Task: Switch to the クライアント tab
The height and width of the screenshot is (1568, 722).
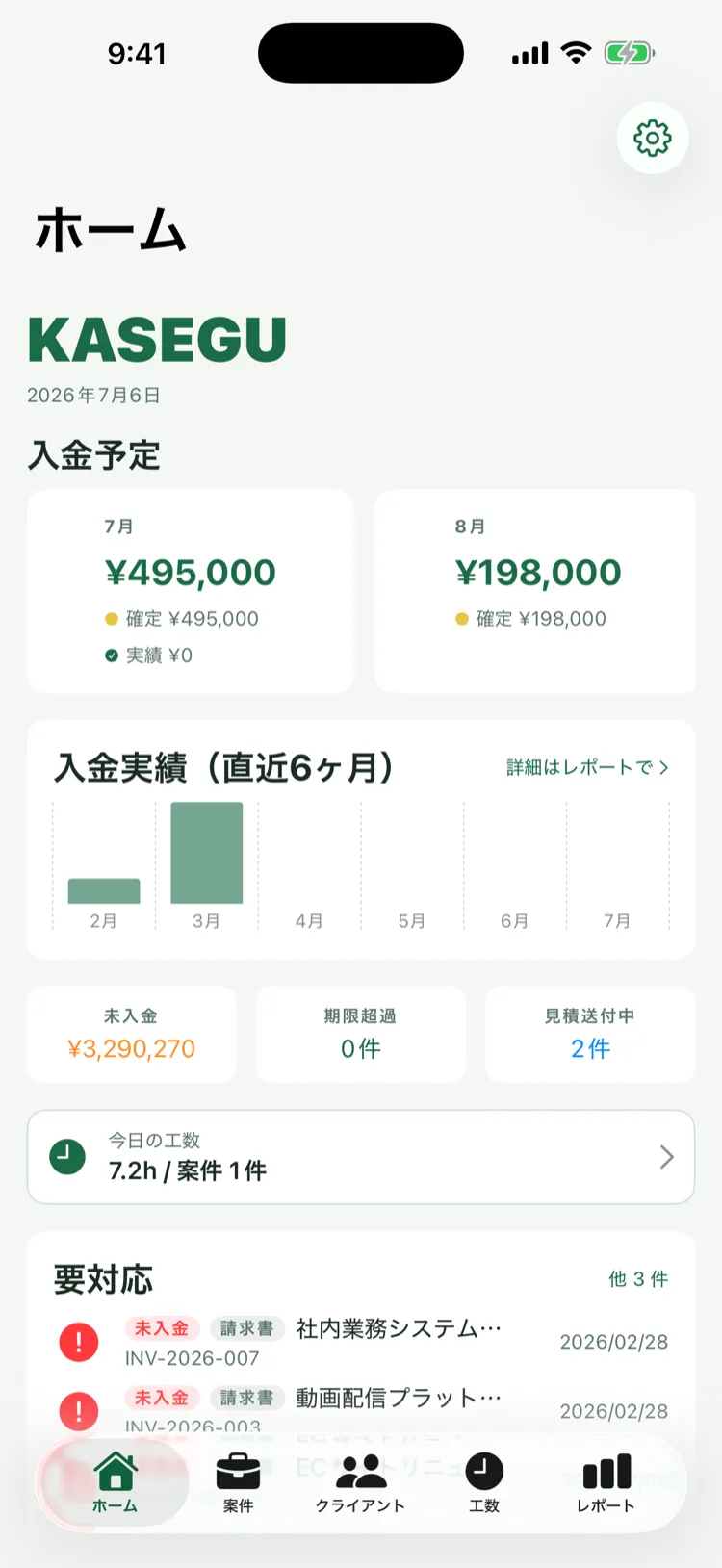Action: coord(361,1483)
